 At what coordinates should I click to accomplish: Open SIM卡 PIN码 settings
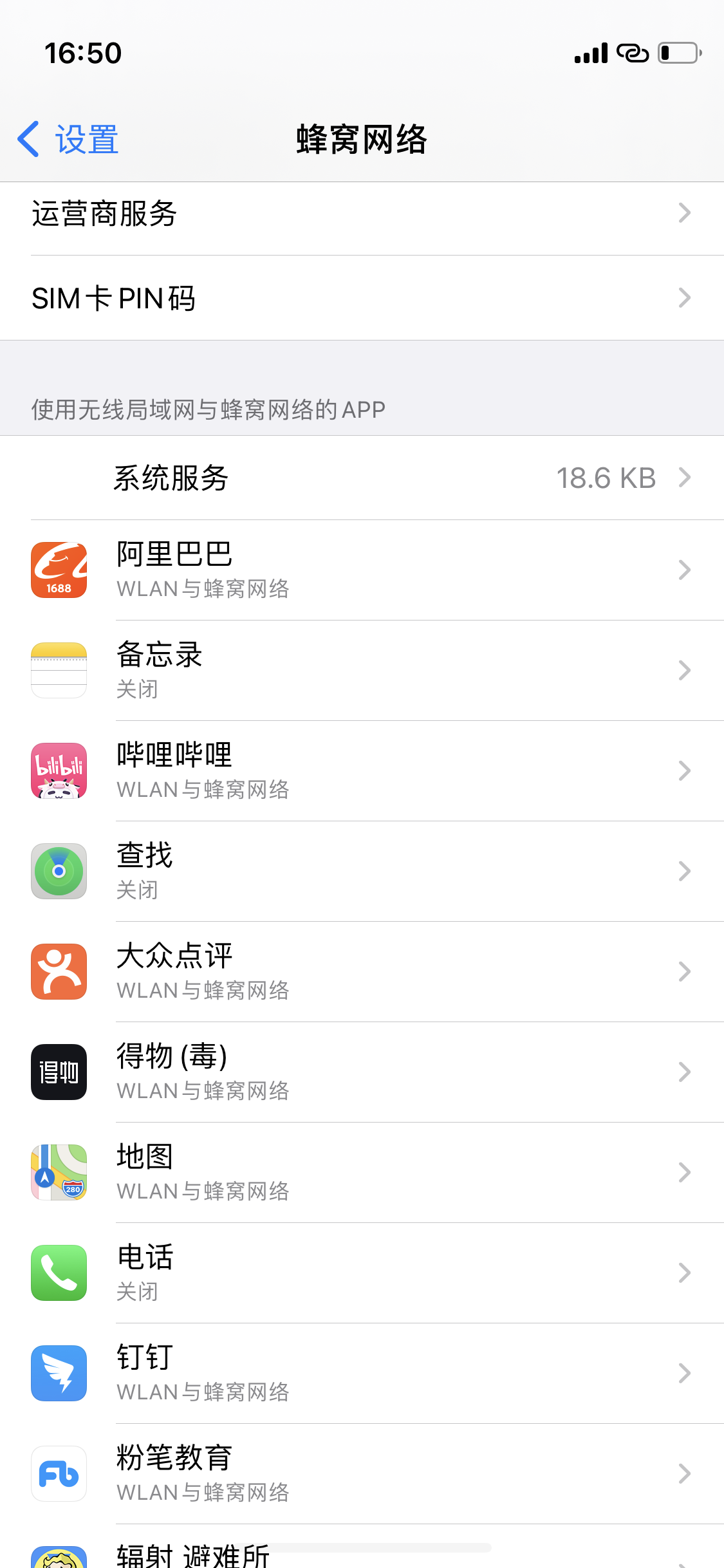pyautogui.click(x=362, y=298)
